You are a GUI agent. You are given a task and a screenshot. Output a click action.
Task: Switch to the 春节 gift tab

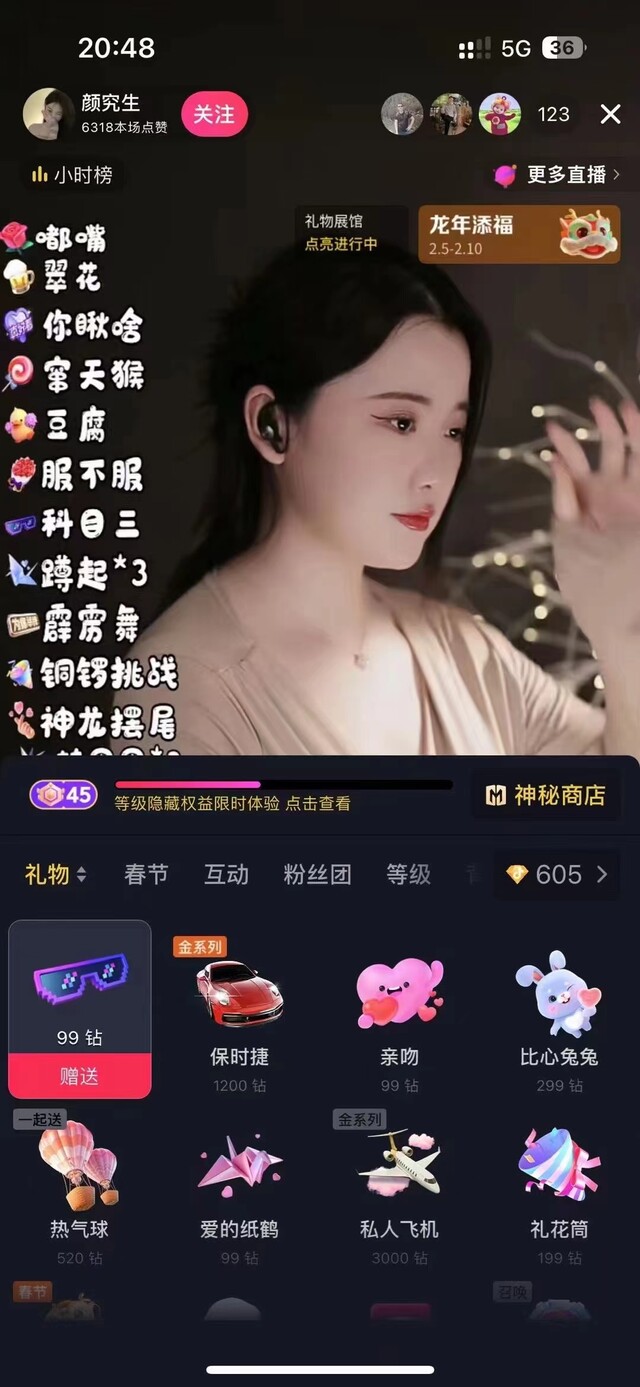click(146, 874)
